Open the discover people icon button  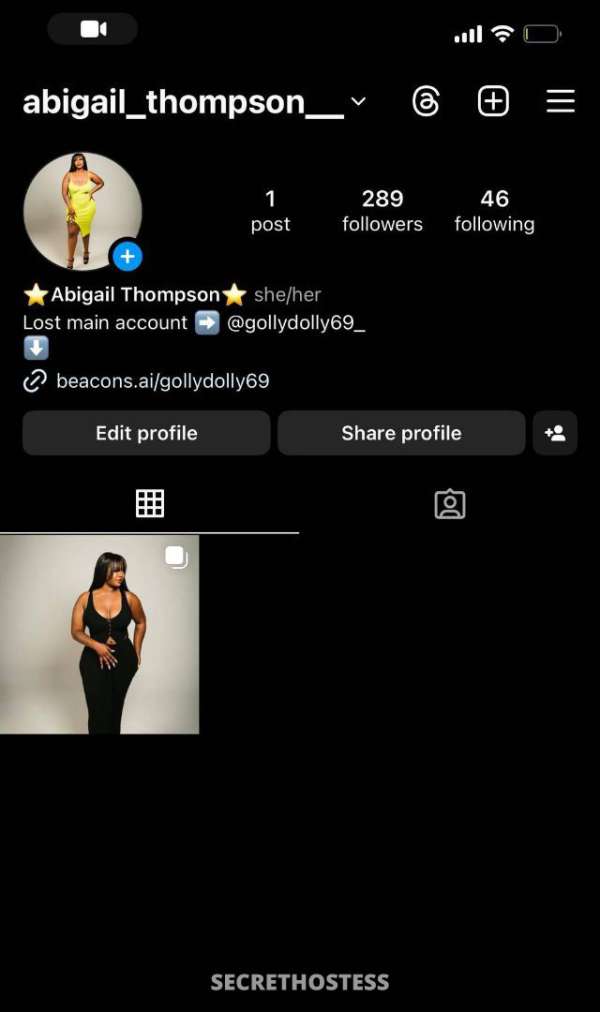555,433
